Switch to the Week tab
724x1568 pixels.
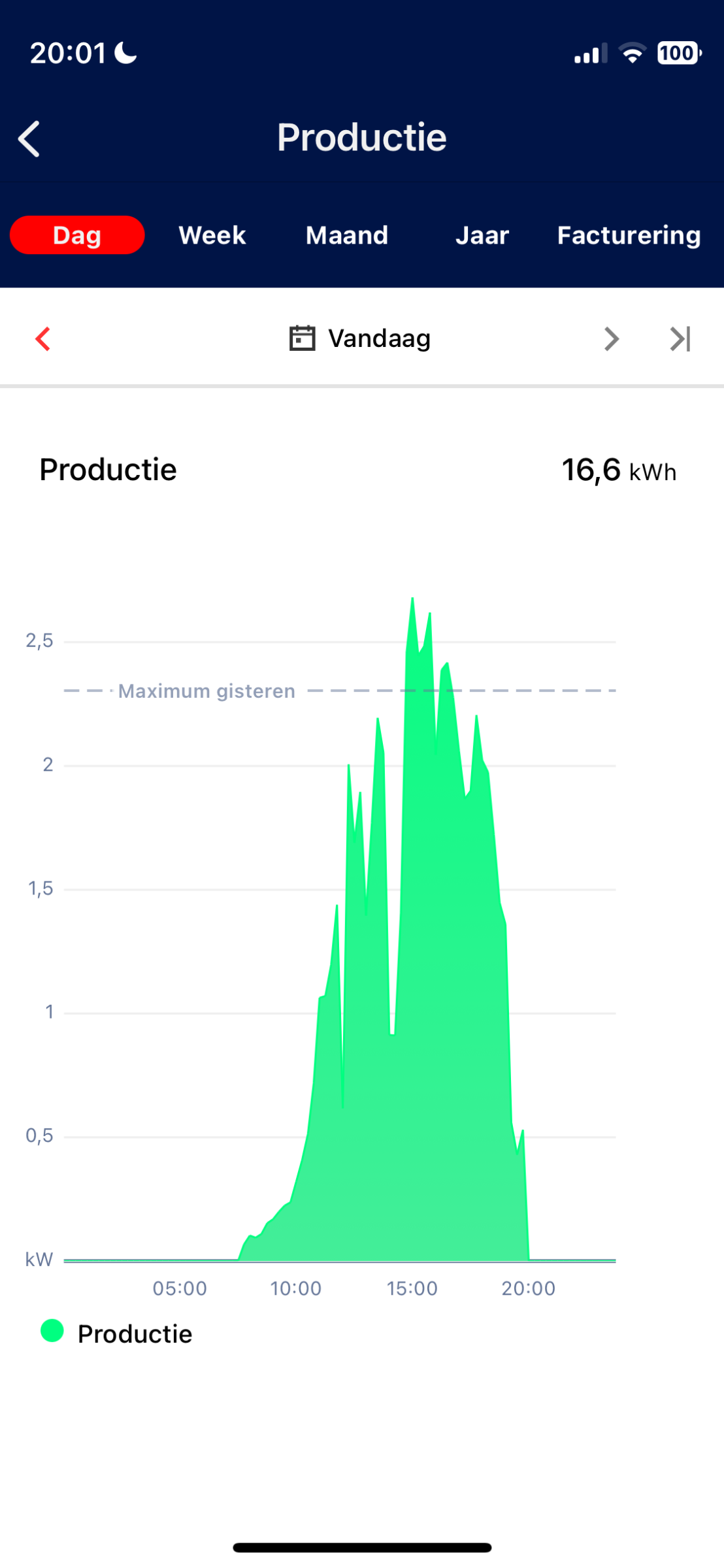point(212,235)
